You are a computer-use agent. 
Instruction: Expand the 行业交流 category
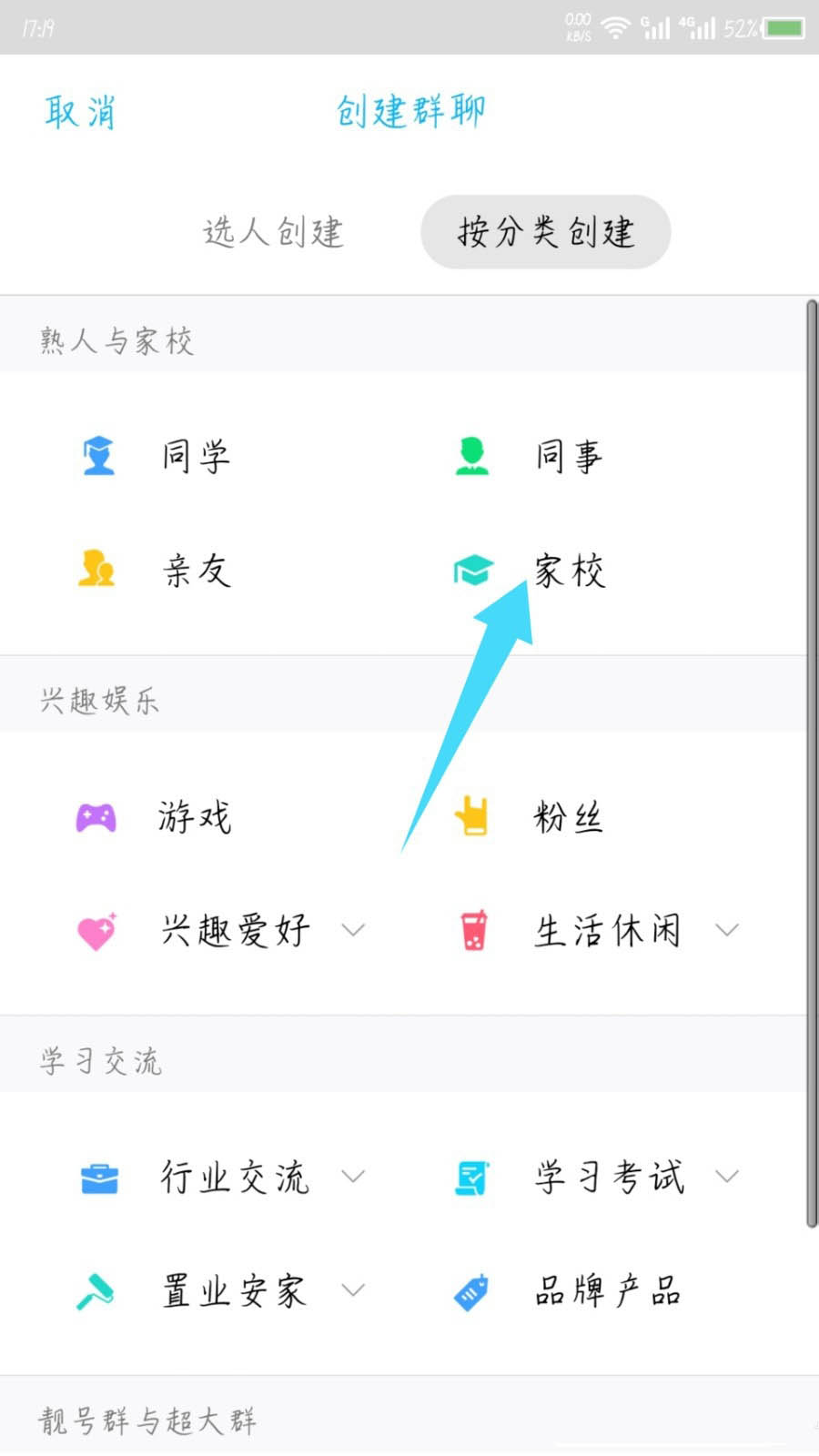(x=221, y=1178)
